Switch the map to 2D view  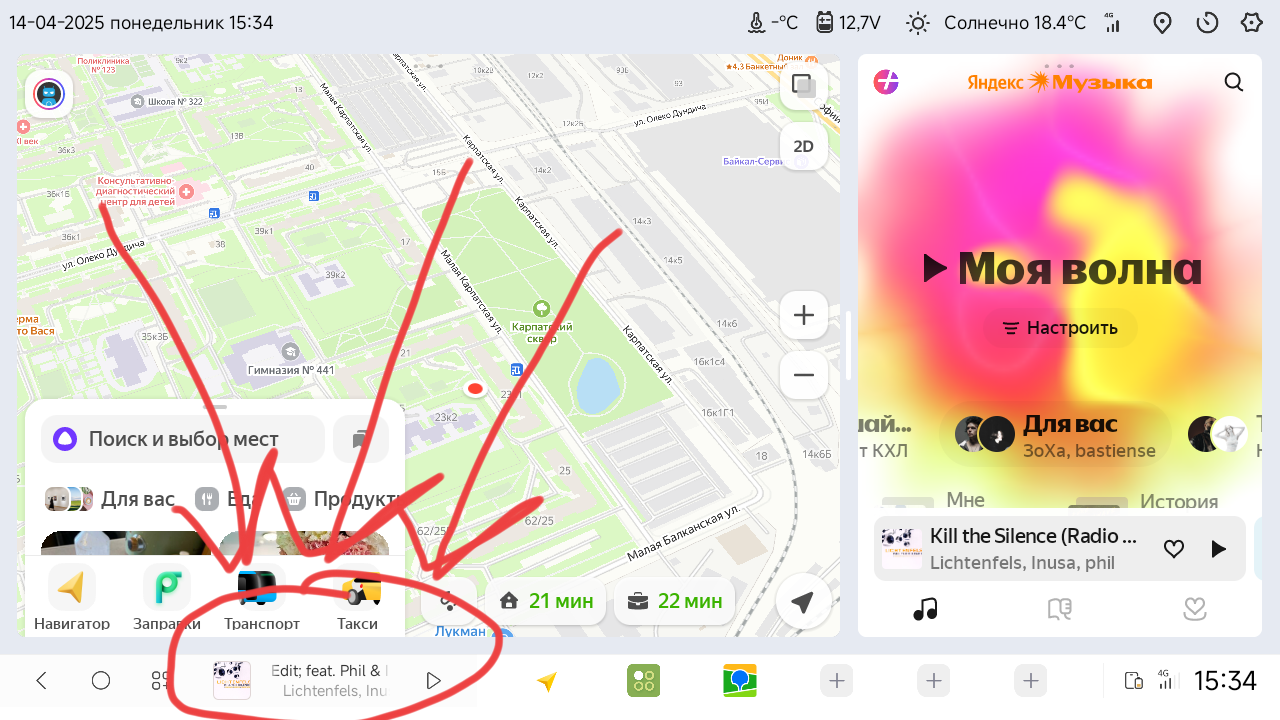[803, 146]
